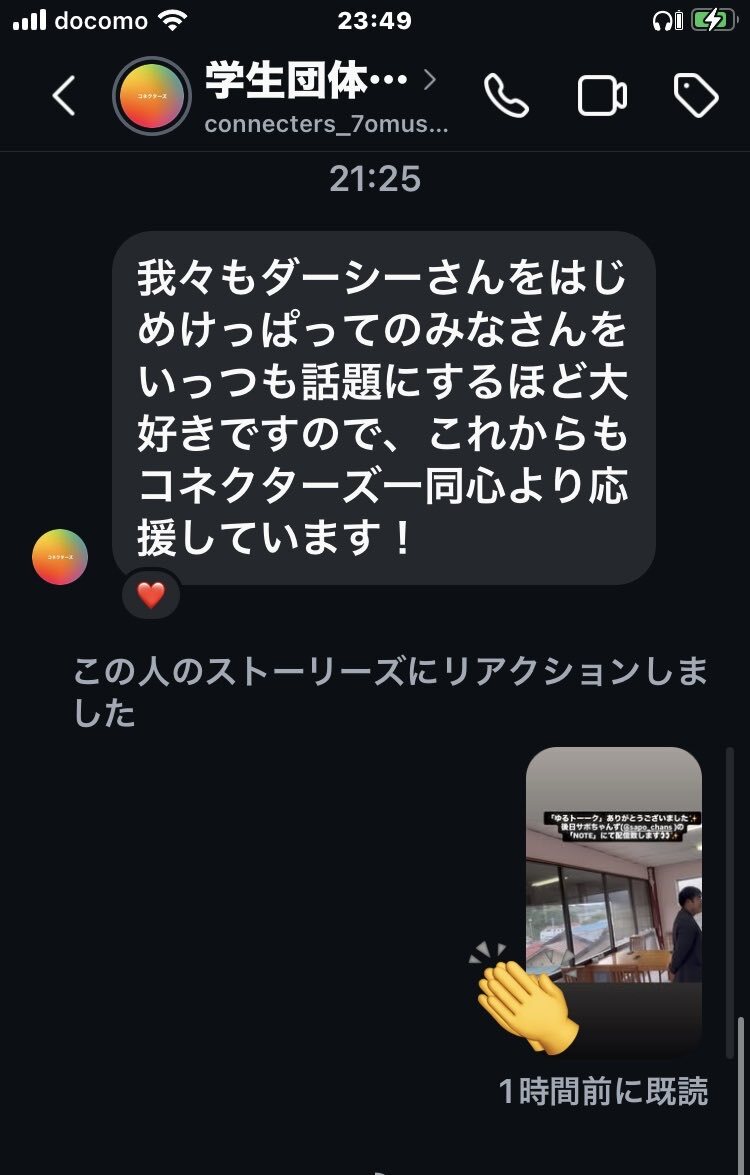Open the sender's avatar beside the message
Image resolution: width=750 pixels, height=1175 pixels.
(x=60, y=557)
